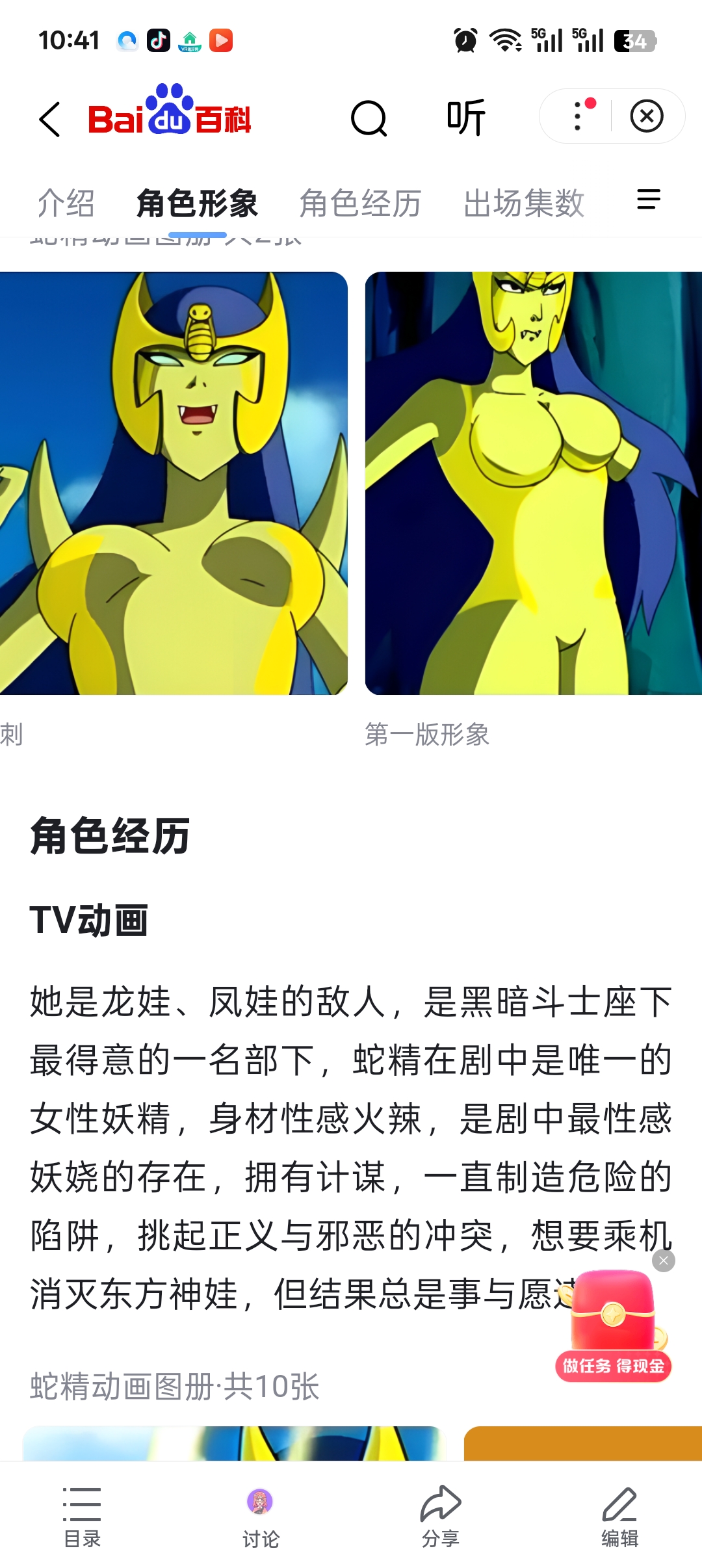Screen dimensions: 702x1568
Task: Open the mini-program more options dots
Action: tap(578, 116)
